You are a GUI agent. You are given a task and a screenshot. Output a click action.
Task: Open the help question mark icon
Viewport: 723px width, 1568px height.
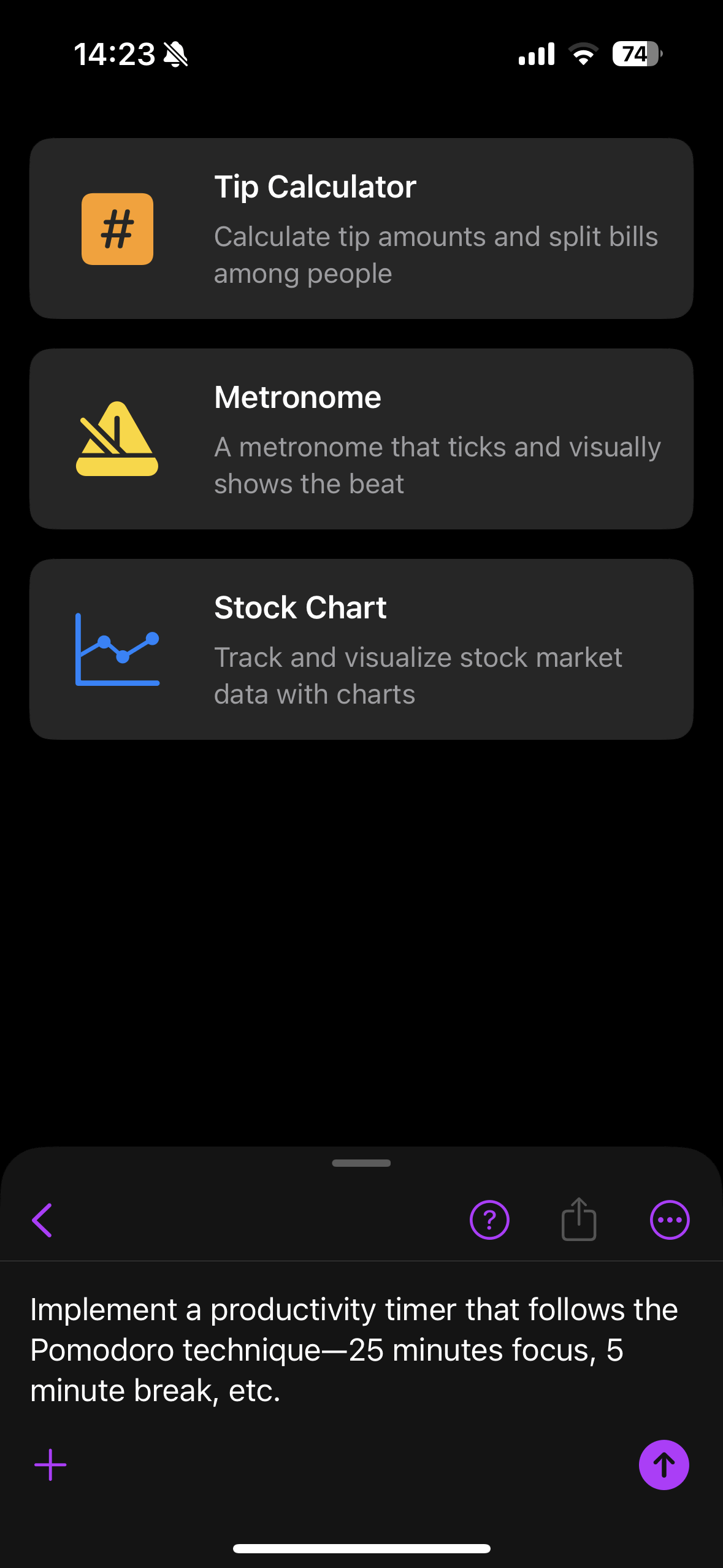point(489,1220)
